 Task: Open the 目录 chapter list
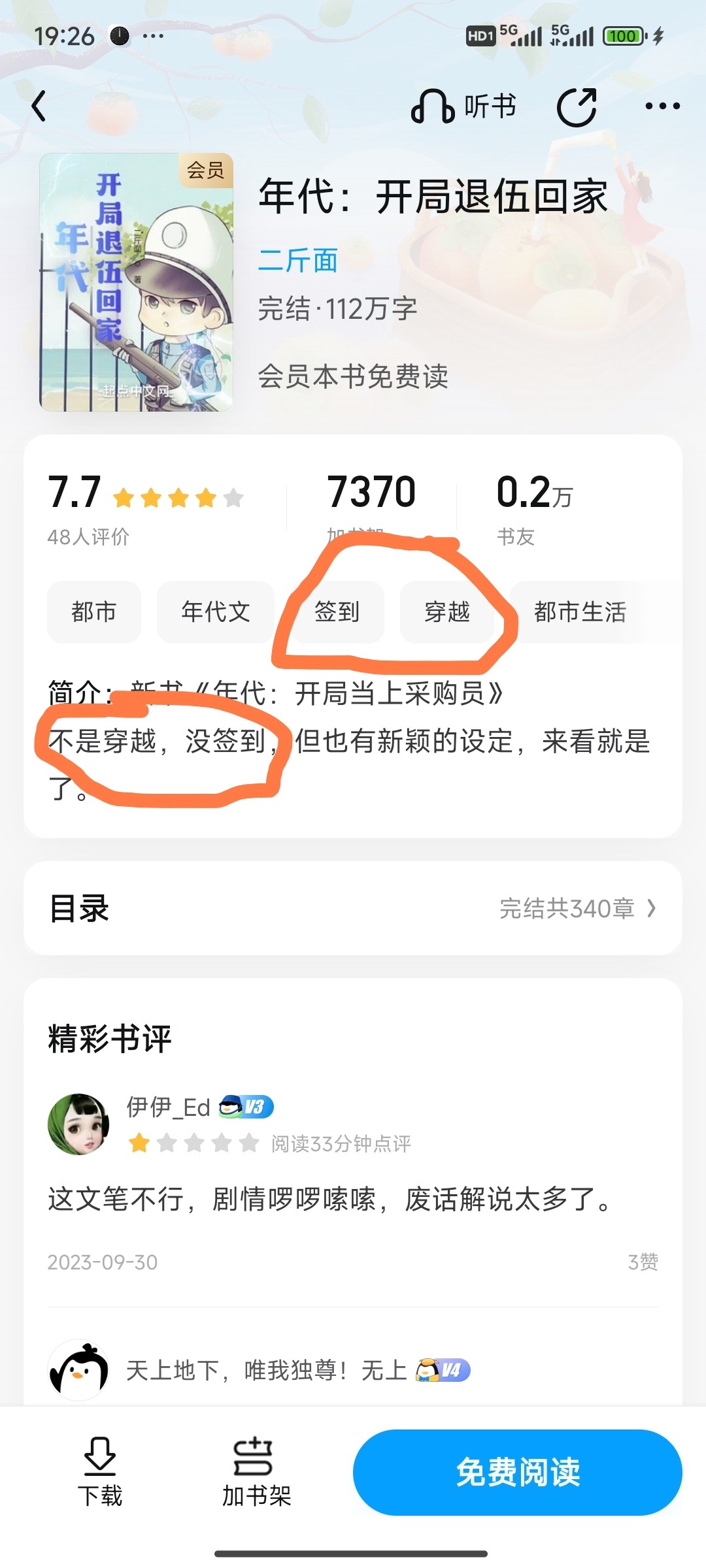[x=353, y=908]
